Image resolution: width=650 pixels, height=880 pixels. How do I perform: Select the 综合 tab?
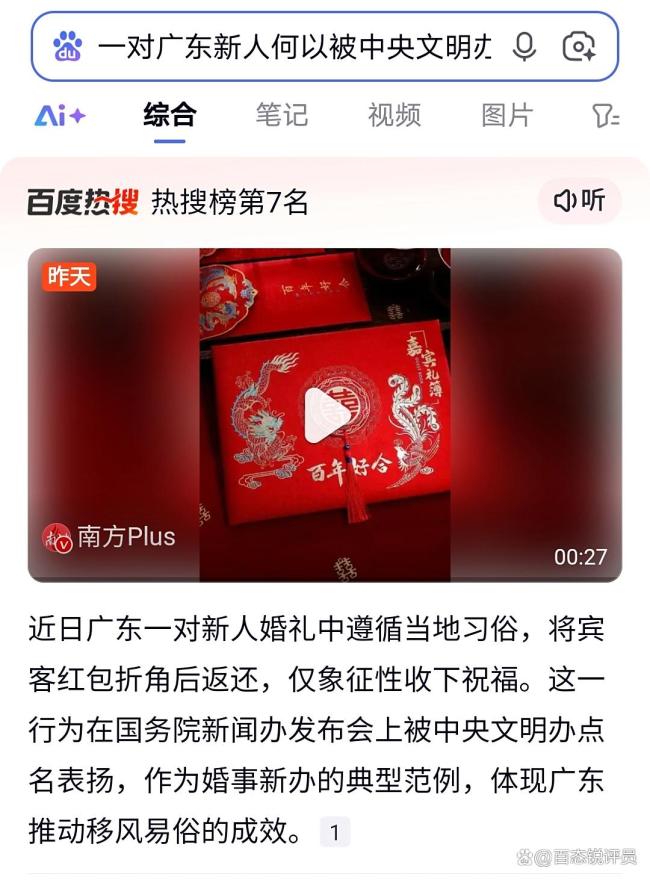point(169,115)
